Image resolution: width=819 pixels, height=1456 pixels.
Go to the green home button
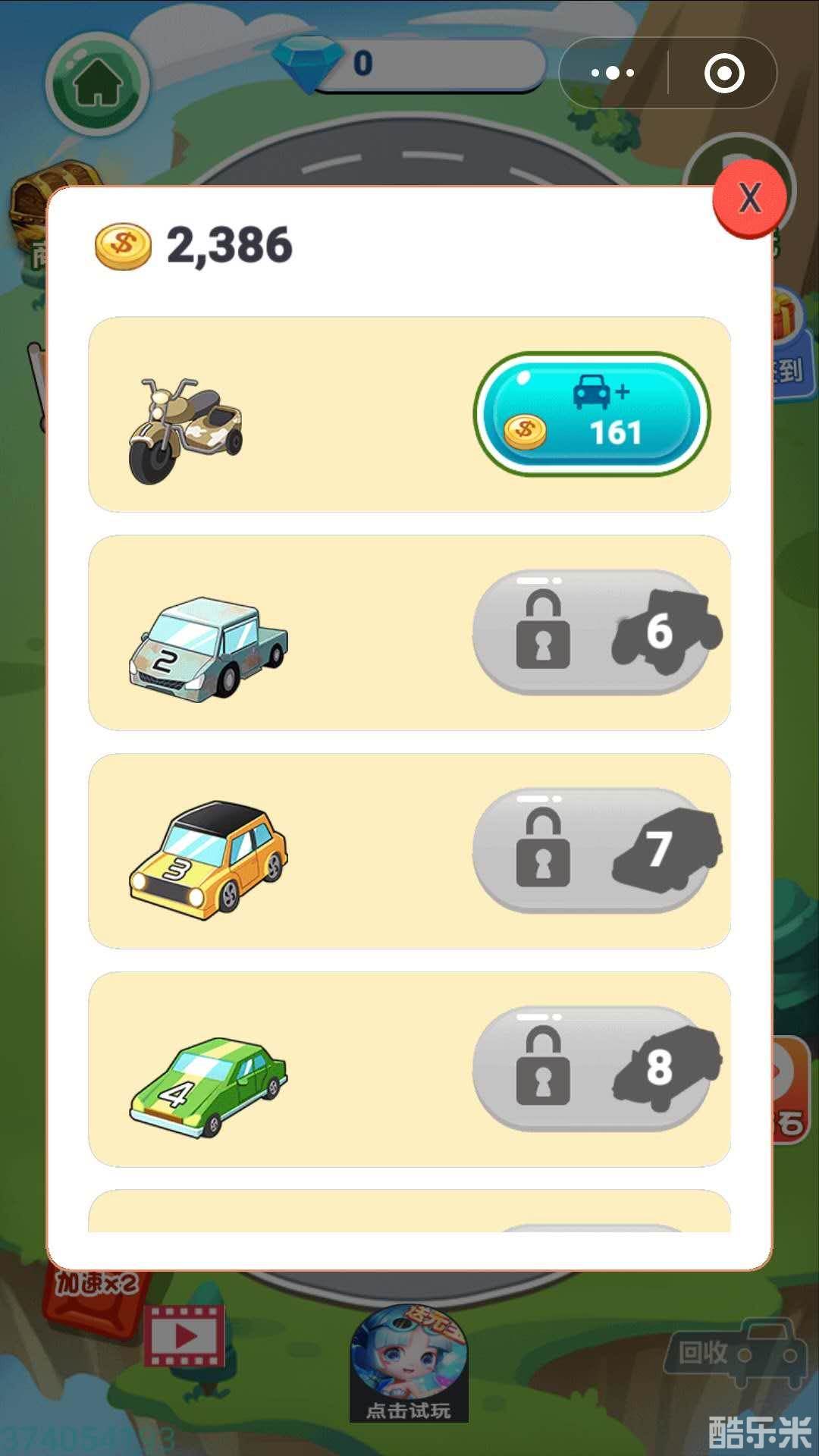point(97,83)
